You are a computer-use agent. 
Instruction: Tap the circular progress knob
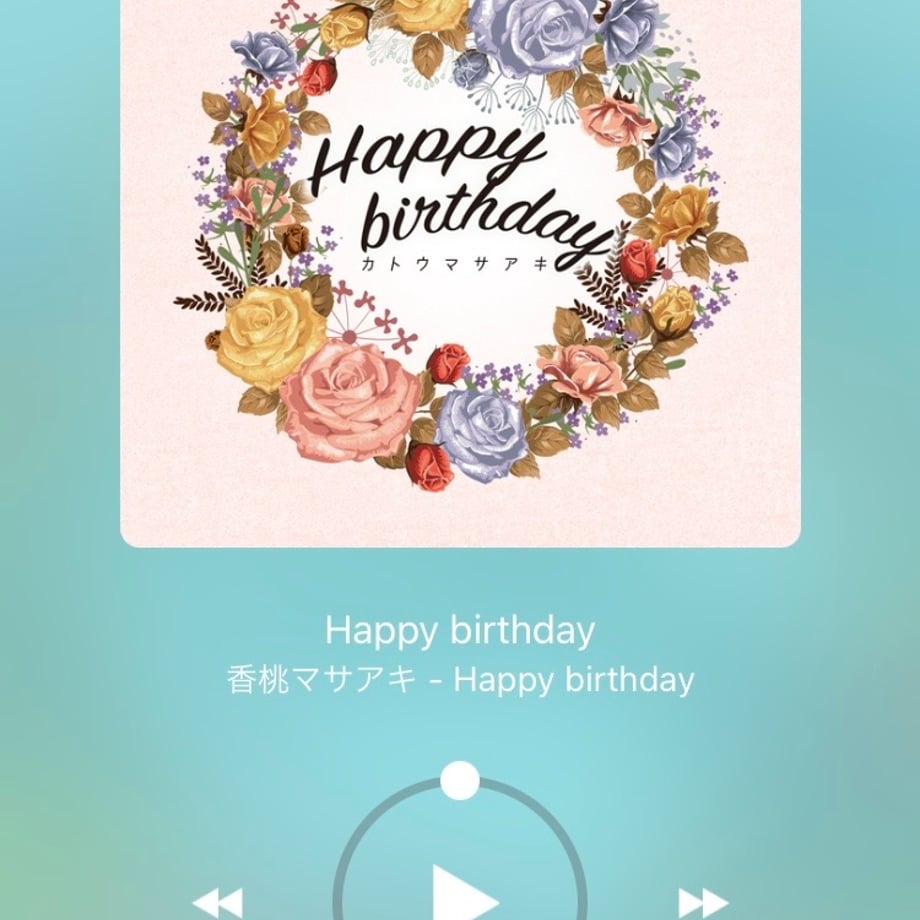coord(460,781)
